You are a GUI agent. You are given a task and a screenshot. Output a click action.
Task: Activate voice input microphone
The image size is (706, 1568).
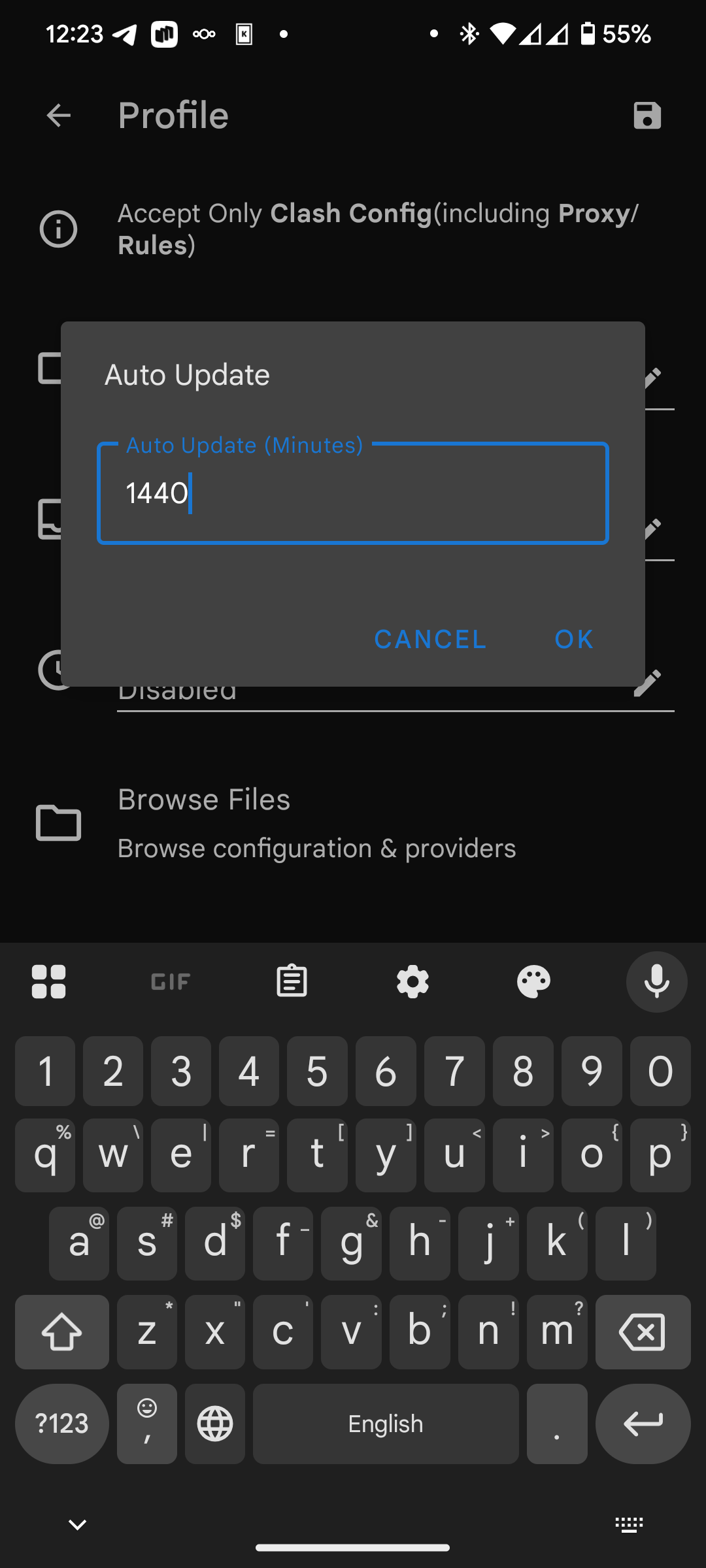pos(656,981)
